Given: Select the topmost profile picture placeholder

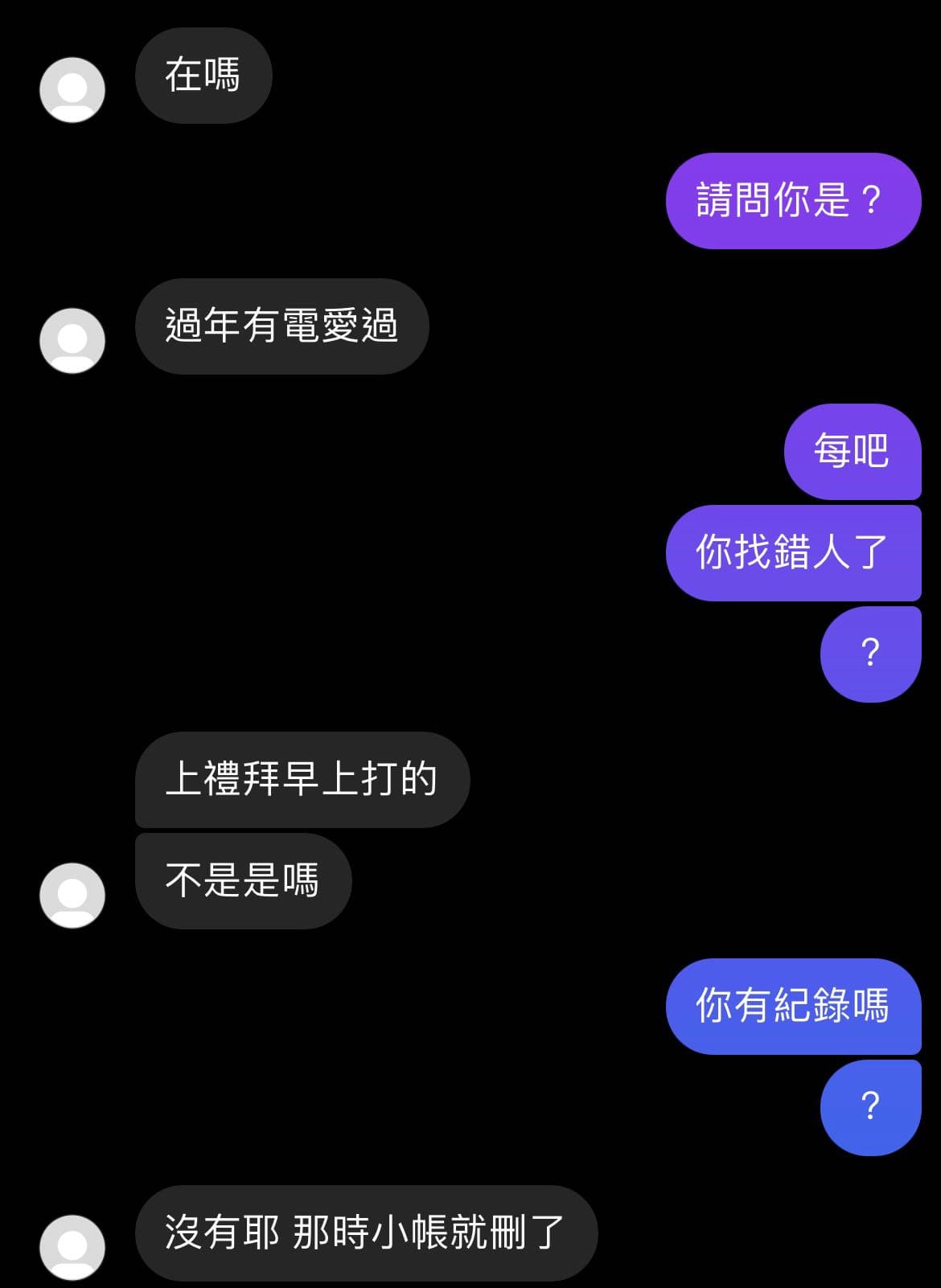Looking at the screenshot, I should (72, 90).
